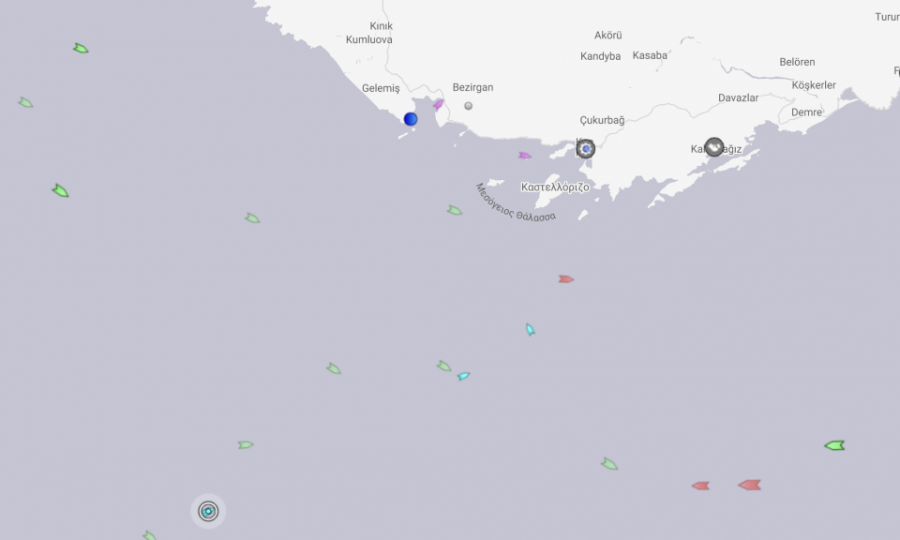The image size is (900, 540).
Task: Select the larger red vessel at the bottom right
Action: coord(750,485)
